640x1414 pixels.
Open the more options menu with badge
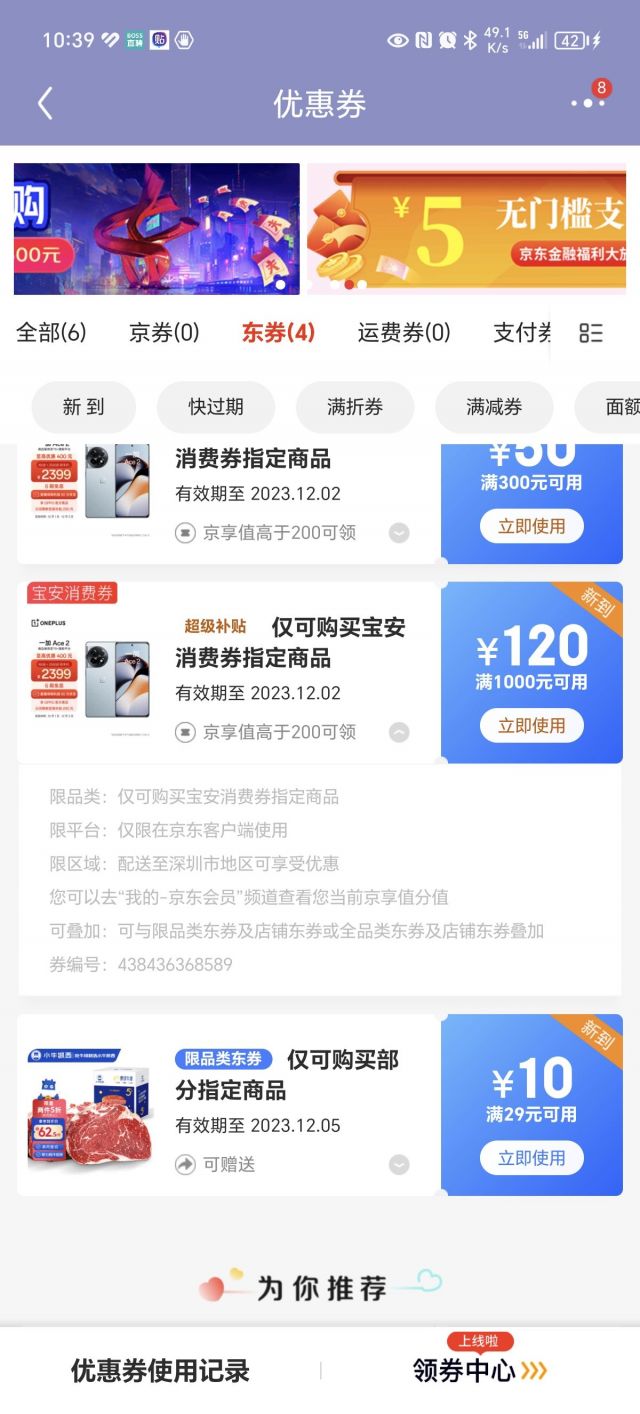587,103
